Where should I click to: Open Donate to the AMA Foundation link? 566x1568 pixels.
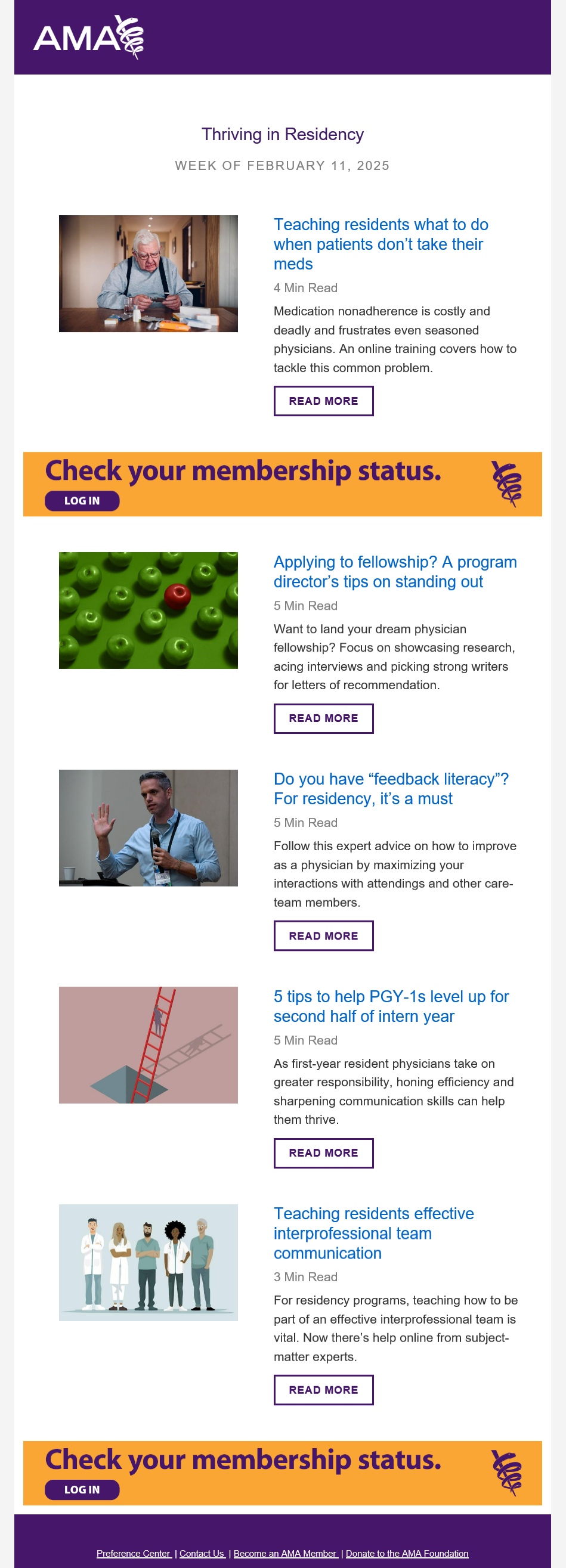(x=407, y=1553)
